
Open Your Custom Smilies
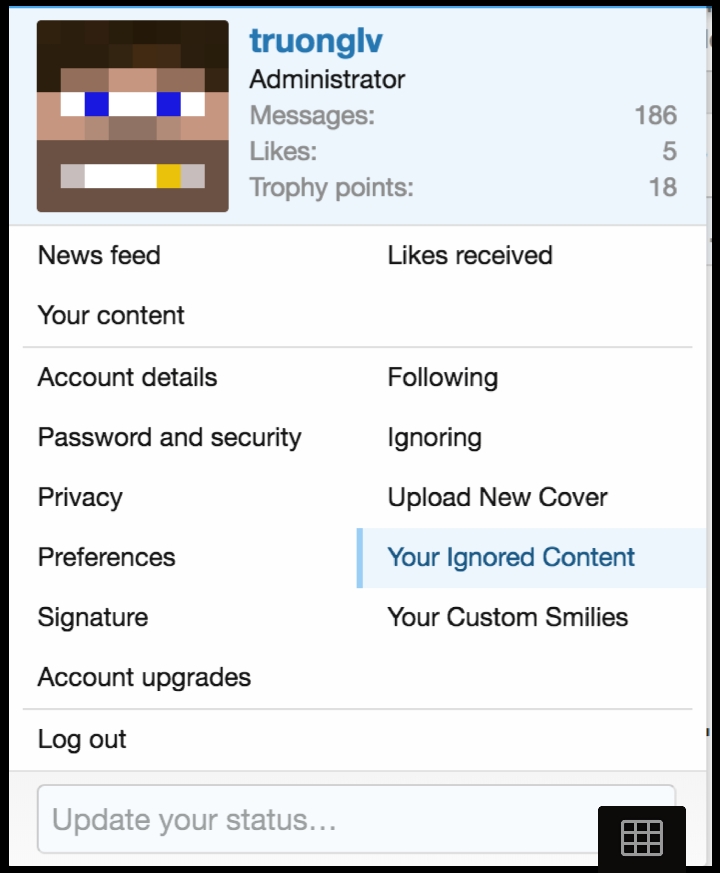pos(507,617)
